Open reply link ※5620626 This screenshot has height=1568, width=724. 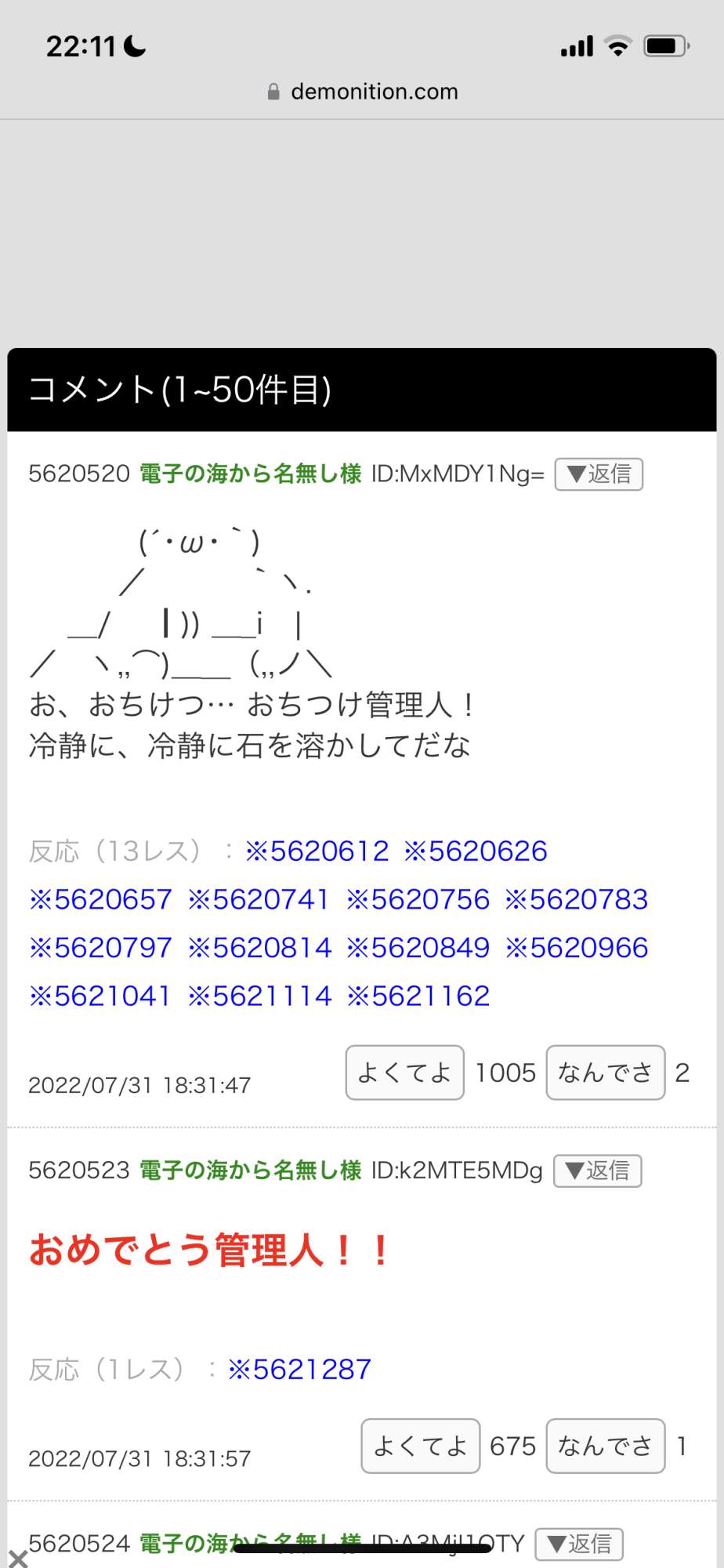click(476, 851)
